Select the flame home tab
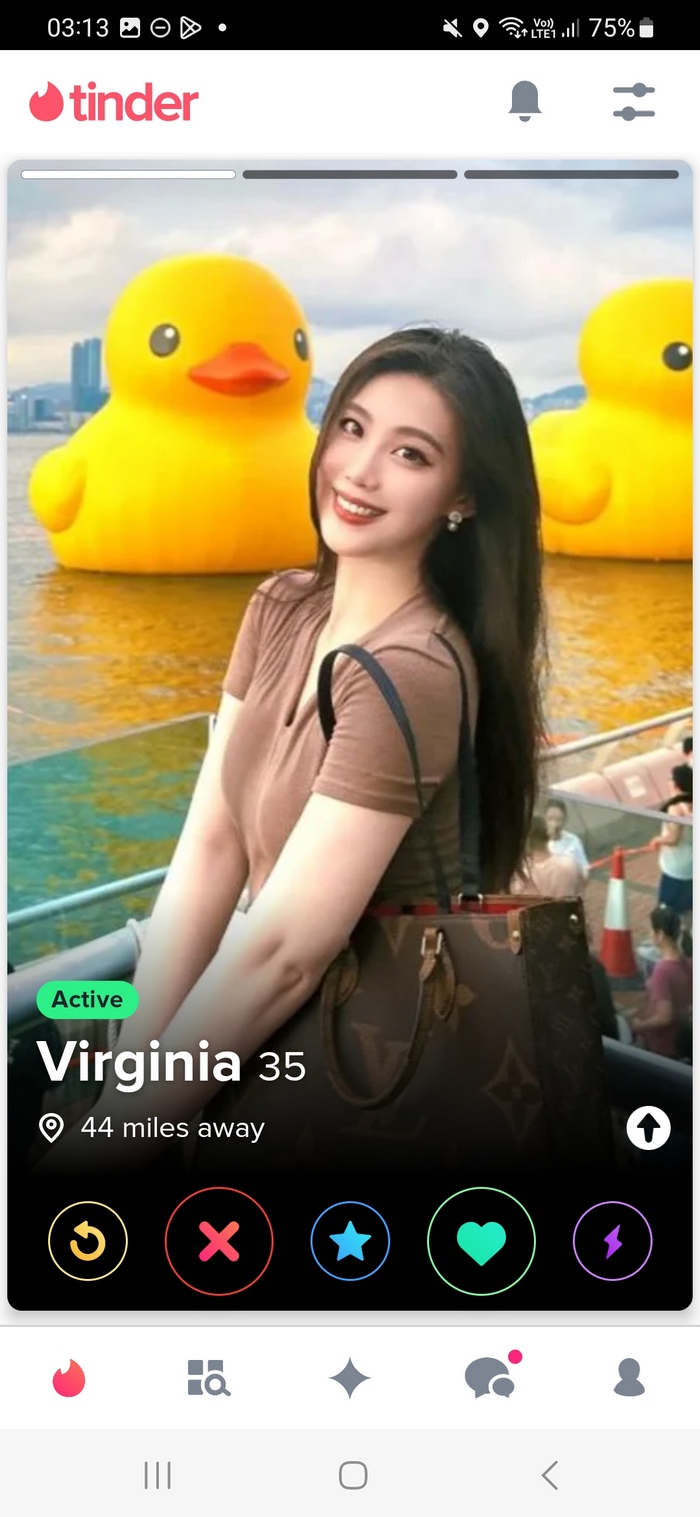Screen dimensions: 700x1517 (x=70, y=1378)
